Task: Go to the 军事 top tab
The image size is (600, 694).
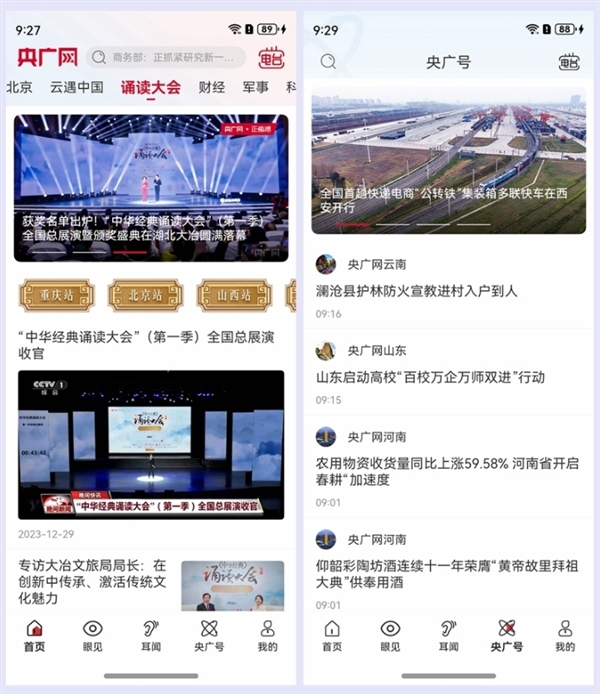Action: tap(255, 88)
